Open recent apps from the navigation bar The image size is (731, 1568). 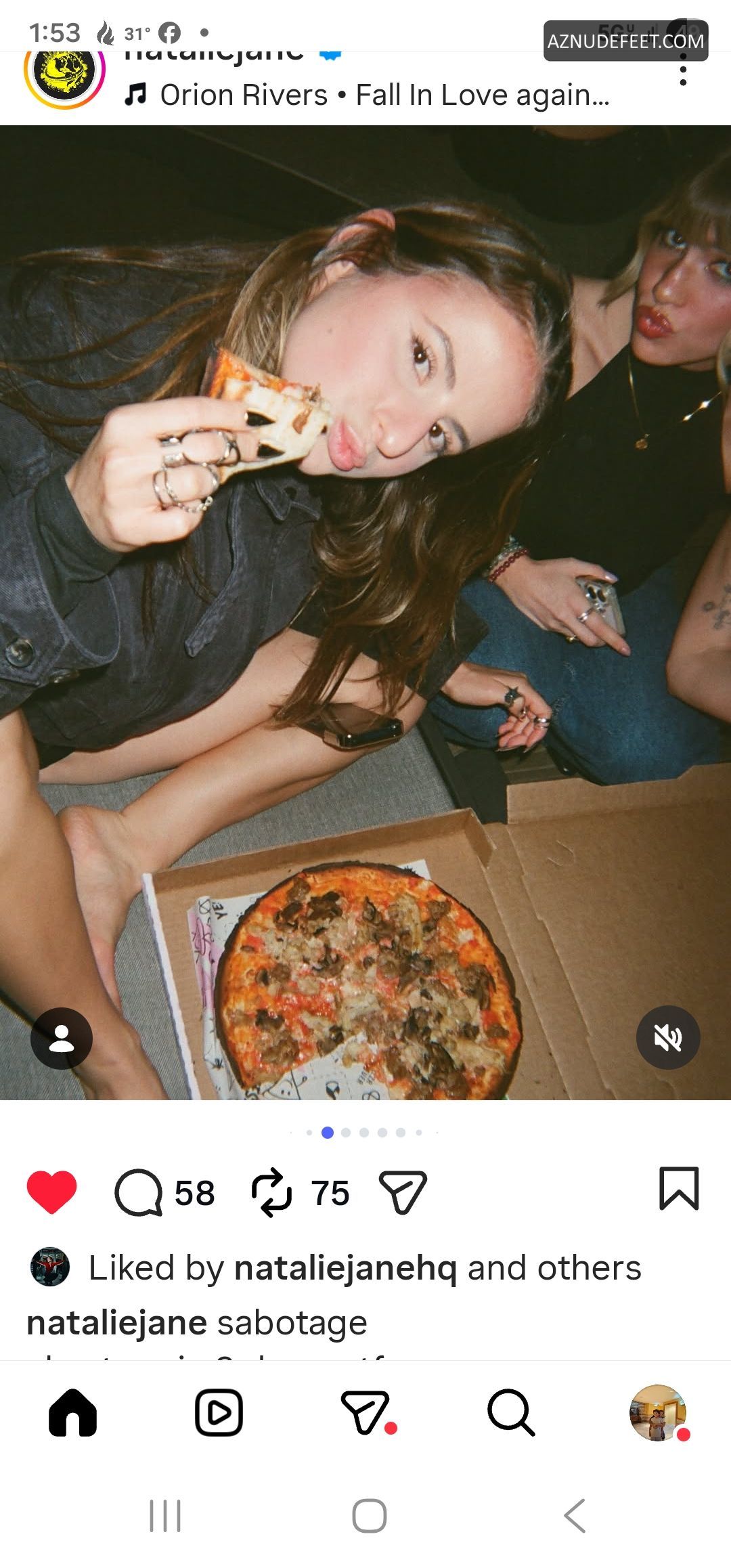pyautogui.click(x=165, y=1516)
